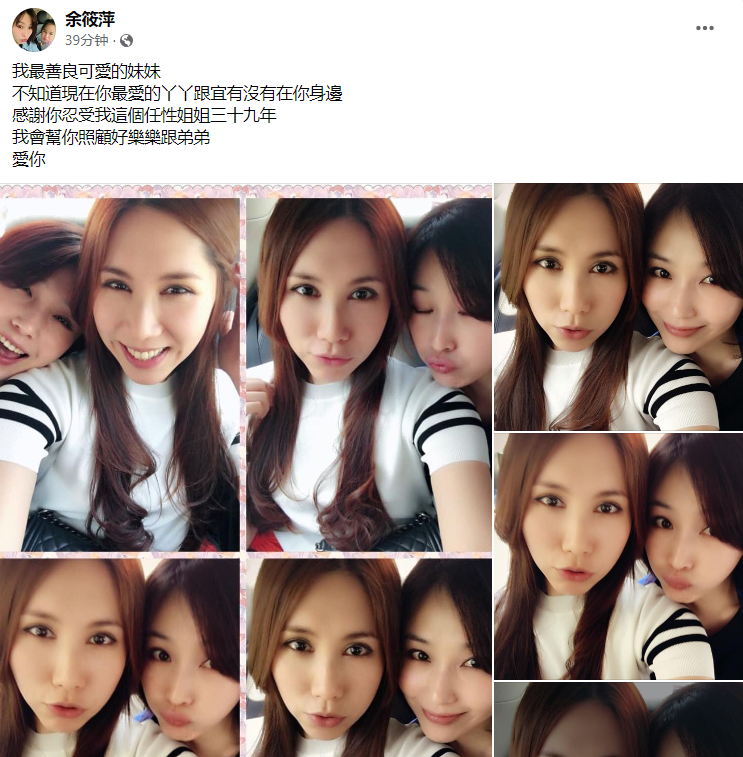Open the 余筱萍 profile name link
Screen dimensions: 743x757
click(88, 19)
